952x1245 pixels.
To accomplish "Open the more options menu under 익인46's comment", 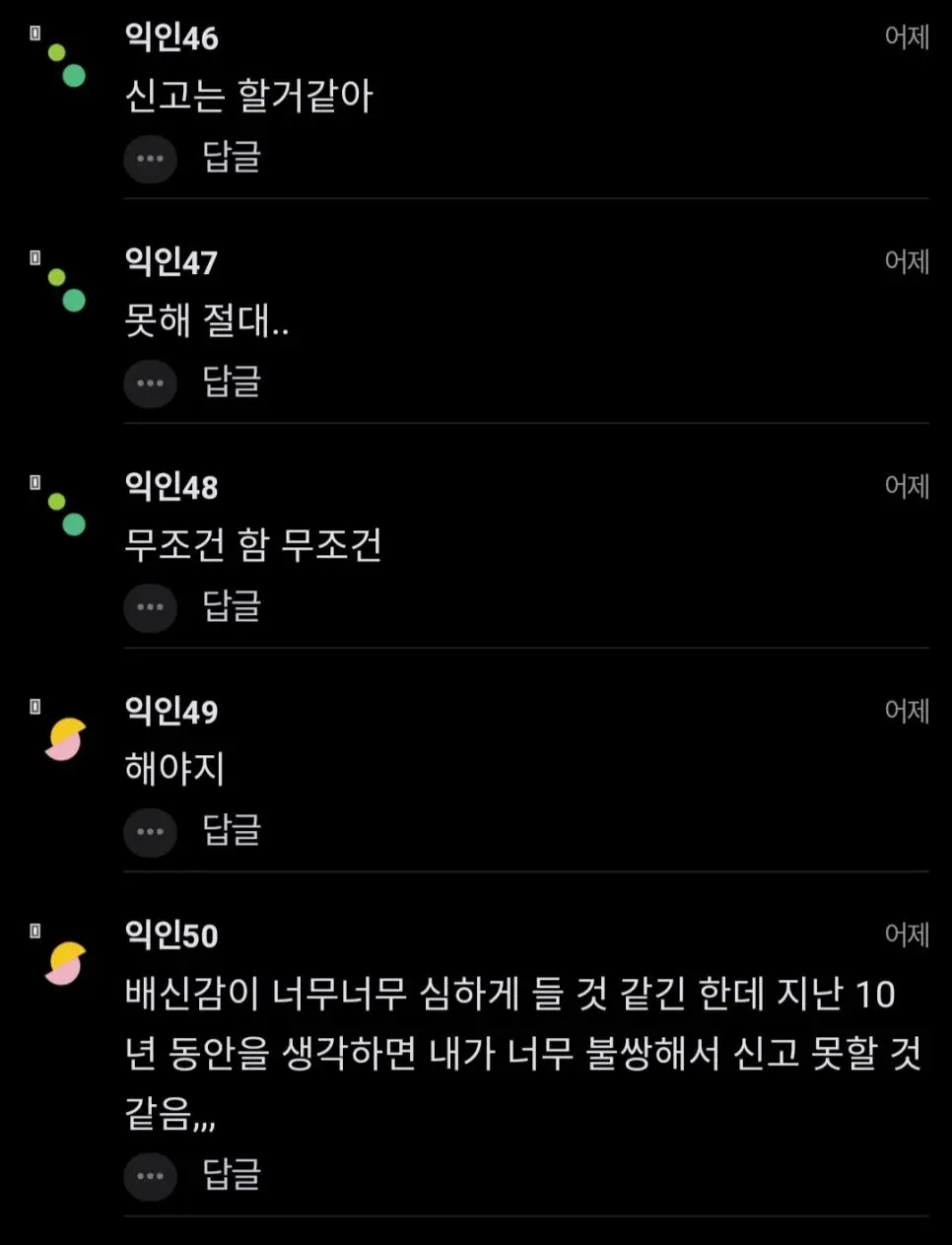I will coord(150,159).
